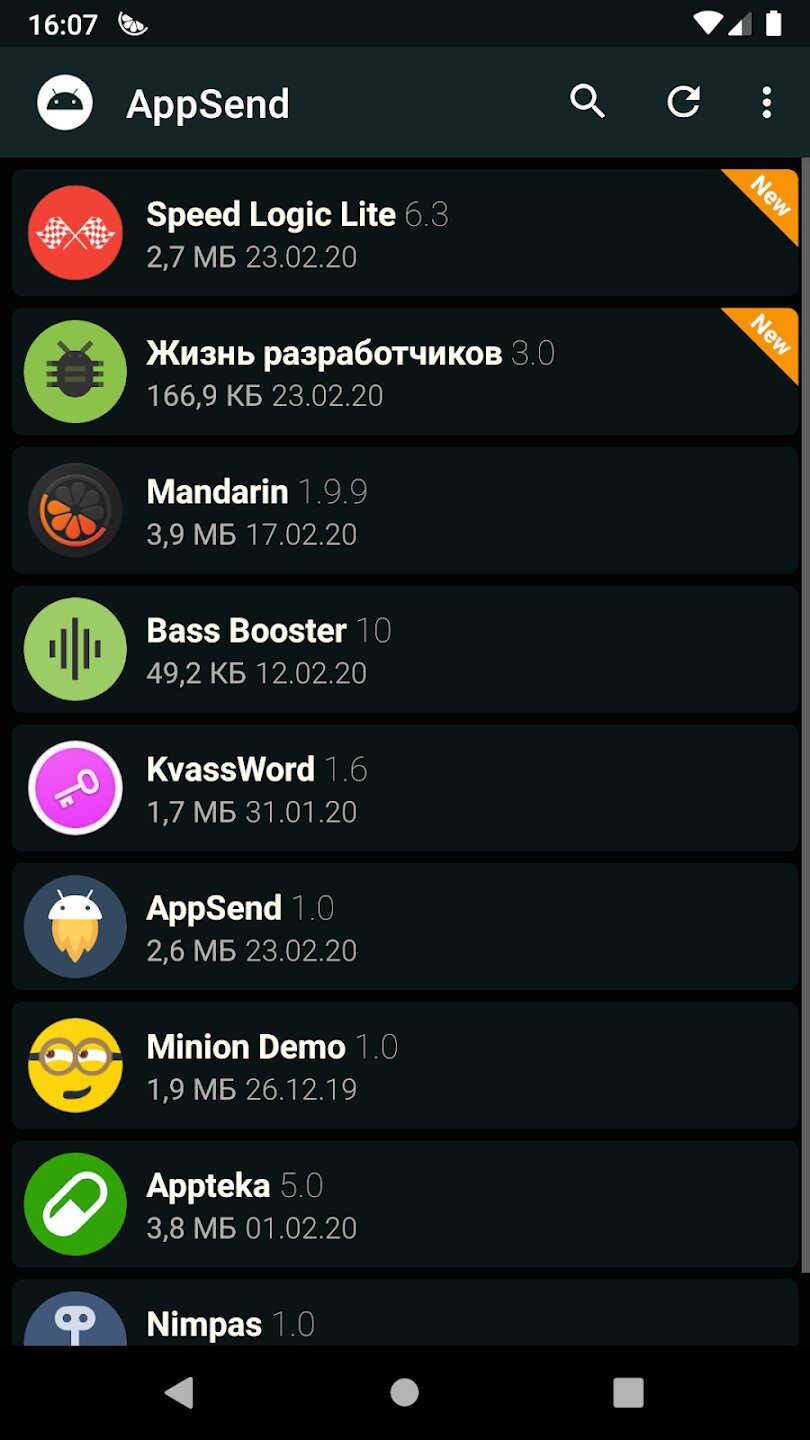810x1440 pixels.
Task: Select the Nimpas app
Action: coord(400,1318)
